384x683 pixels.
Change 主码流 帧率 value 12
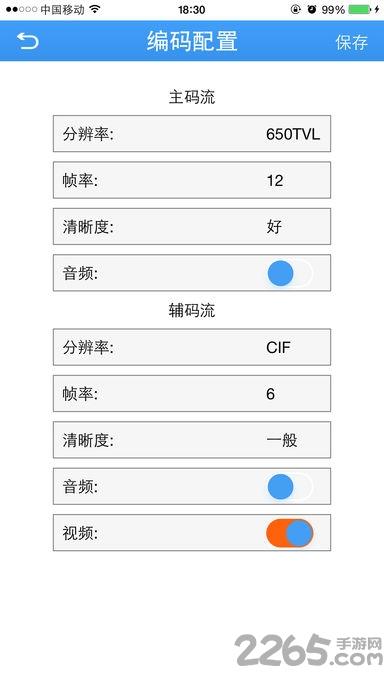[x=192, y=180]
